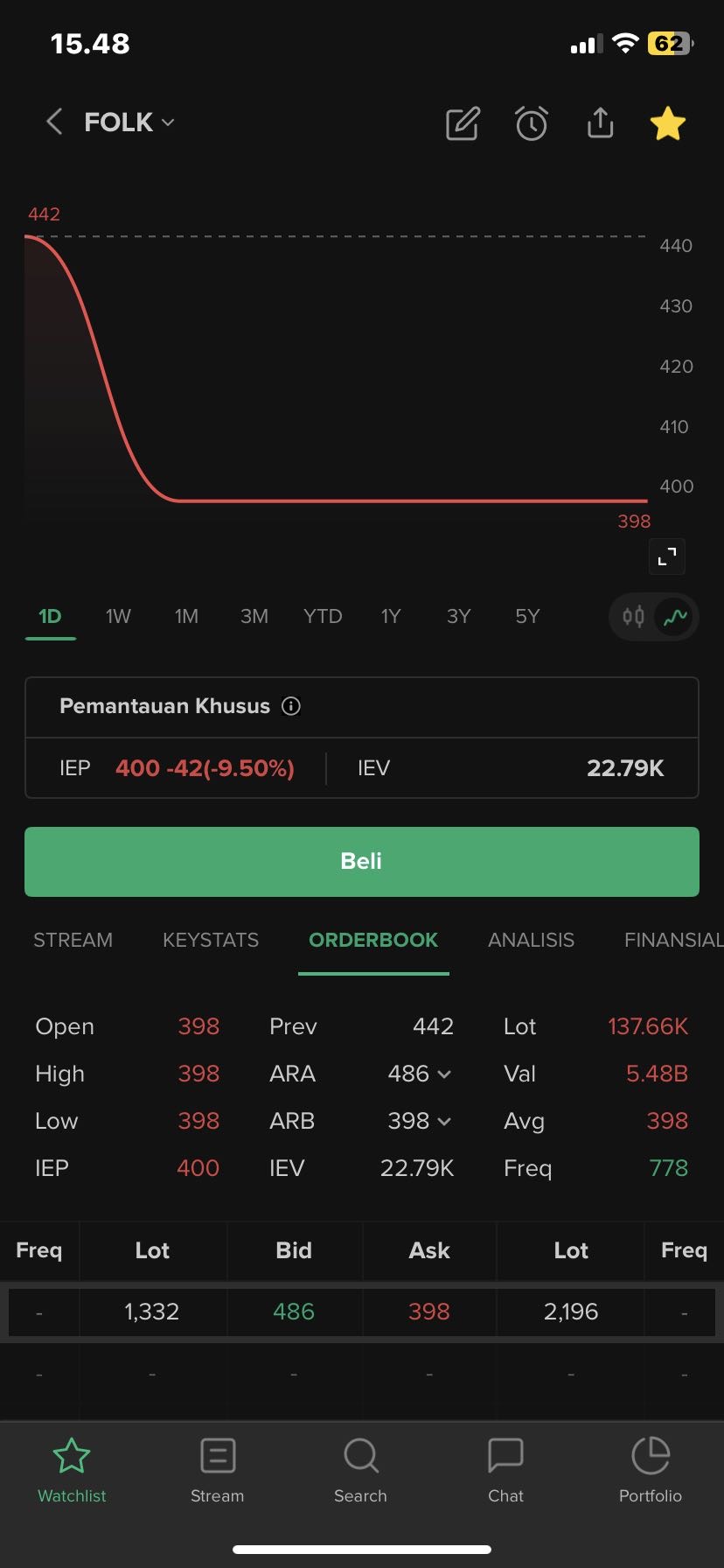Expand the ARA 486 chevron

444,1074
